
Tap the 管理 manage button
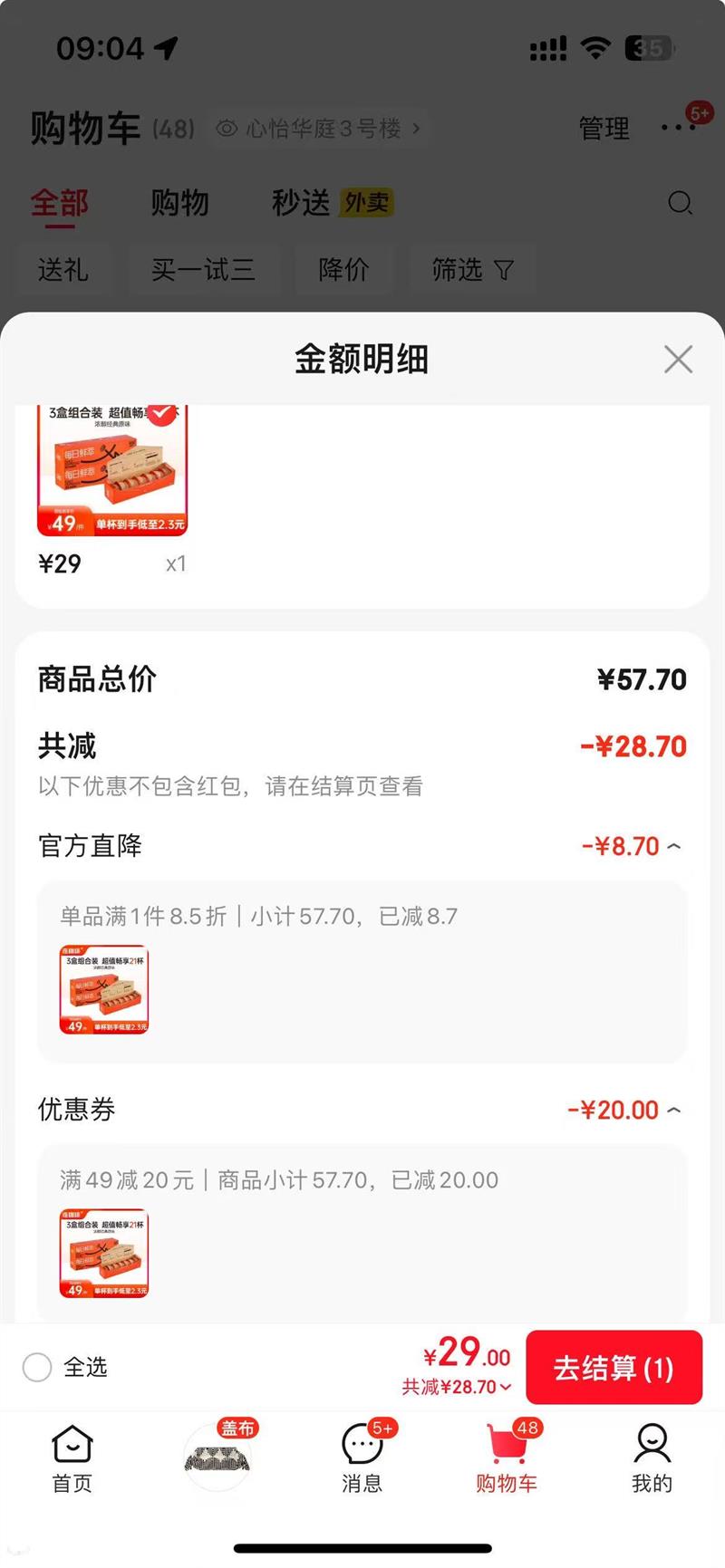tap(604, 129)
